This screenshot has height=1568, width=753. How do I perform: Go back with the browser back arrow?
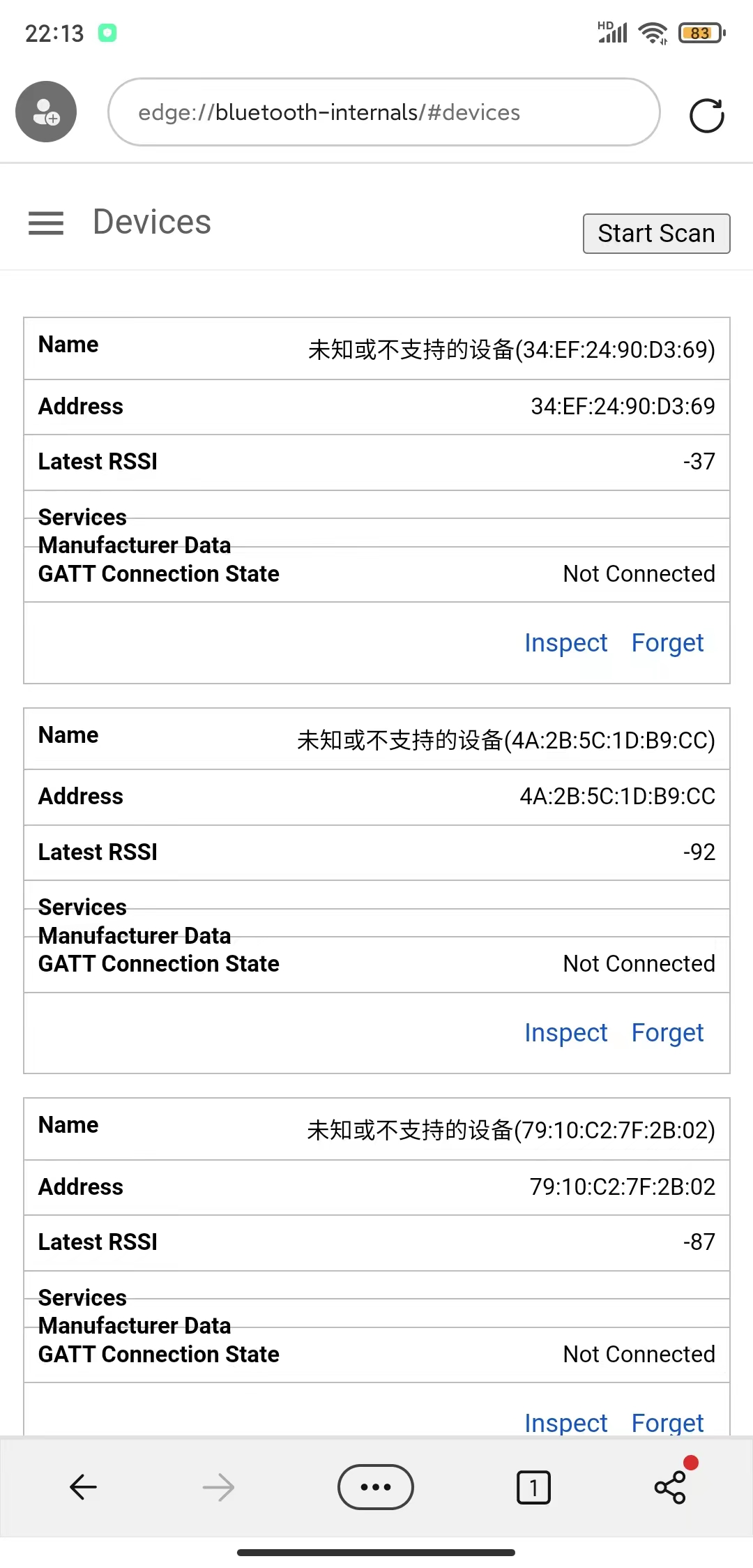83,1487
